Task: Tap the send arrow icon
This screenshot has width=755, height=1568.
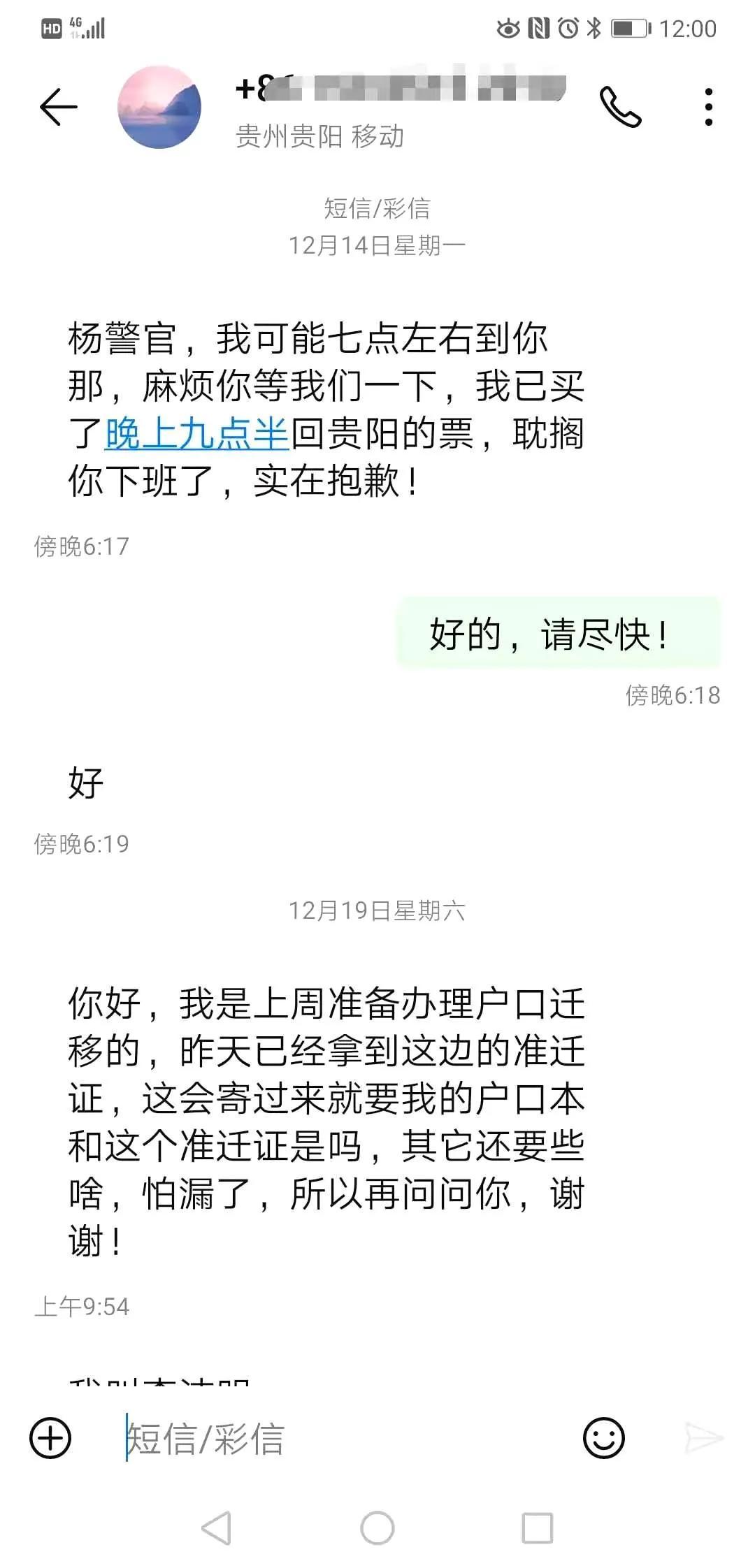Action: tap(703, 1437)
